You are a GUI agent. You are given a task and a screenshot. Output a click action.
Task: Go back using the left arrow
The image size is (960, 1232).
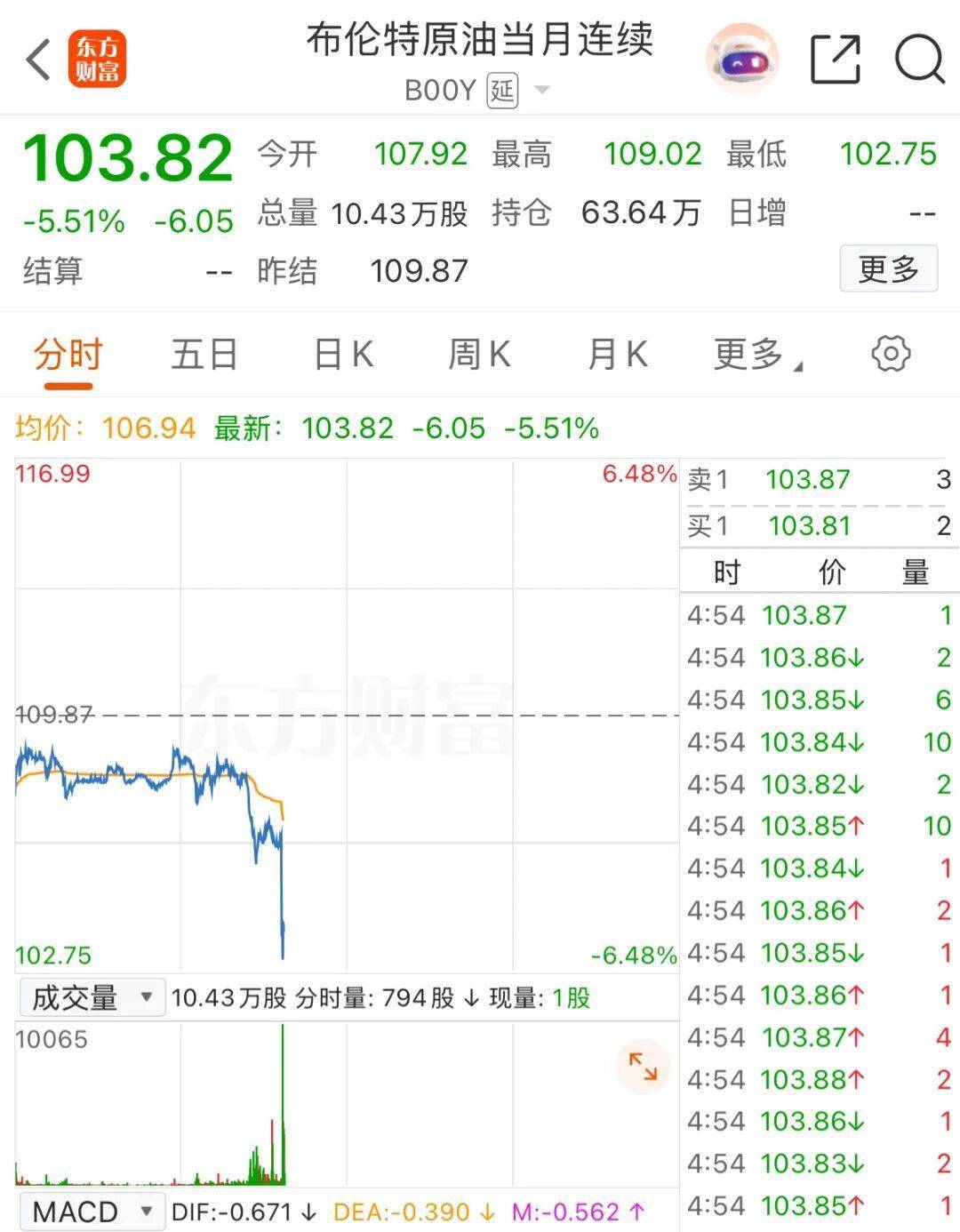(x=37, y=60)
